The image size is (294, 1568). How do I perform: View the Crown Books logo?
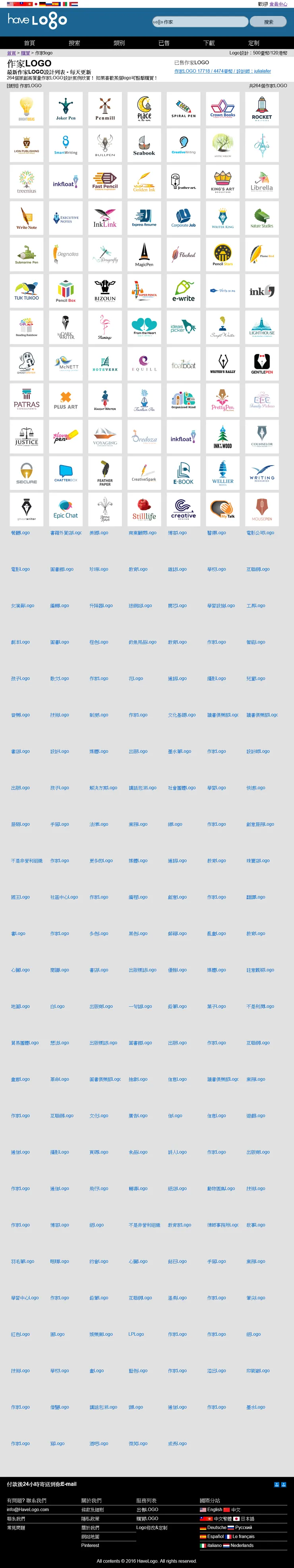pos(223,109)
